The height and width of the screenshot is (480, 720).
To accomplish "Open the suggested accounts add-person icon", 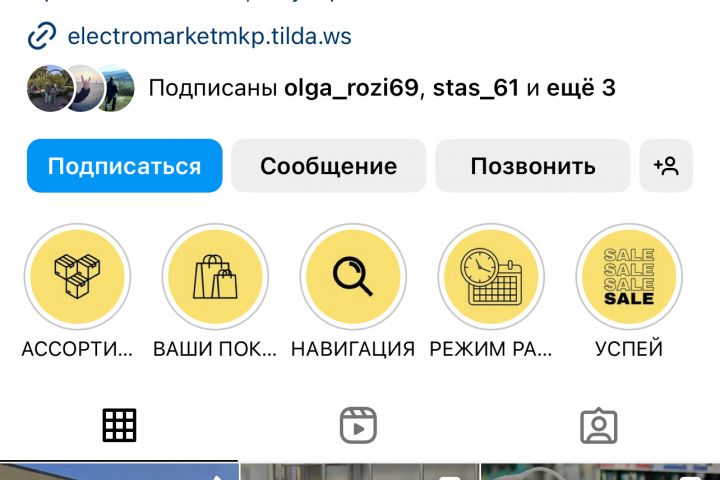I will pos(666,166).
